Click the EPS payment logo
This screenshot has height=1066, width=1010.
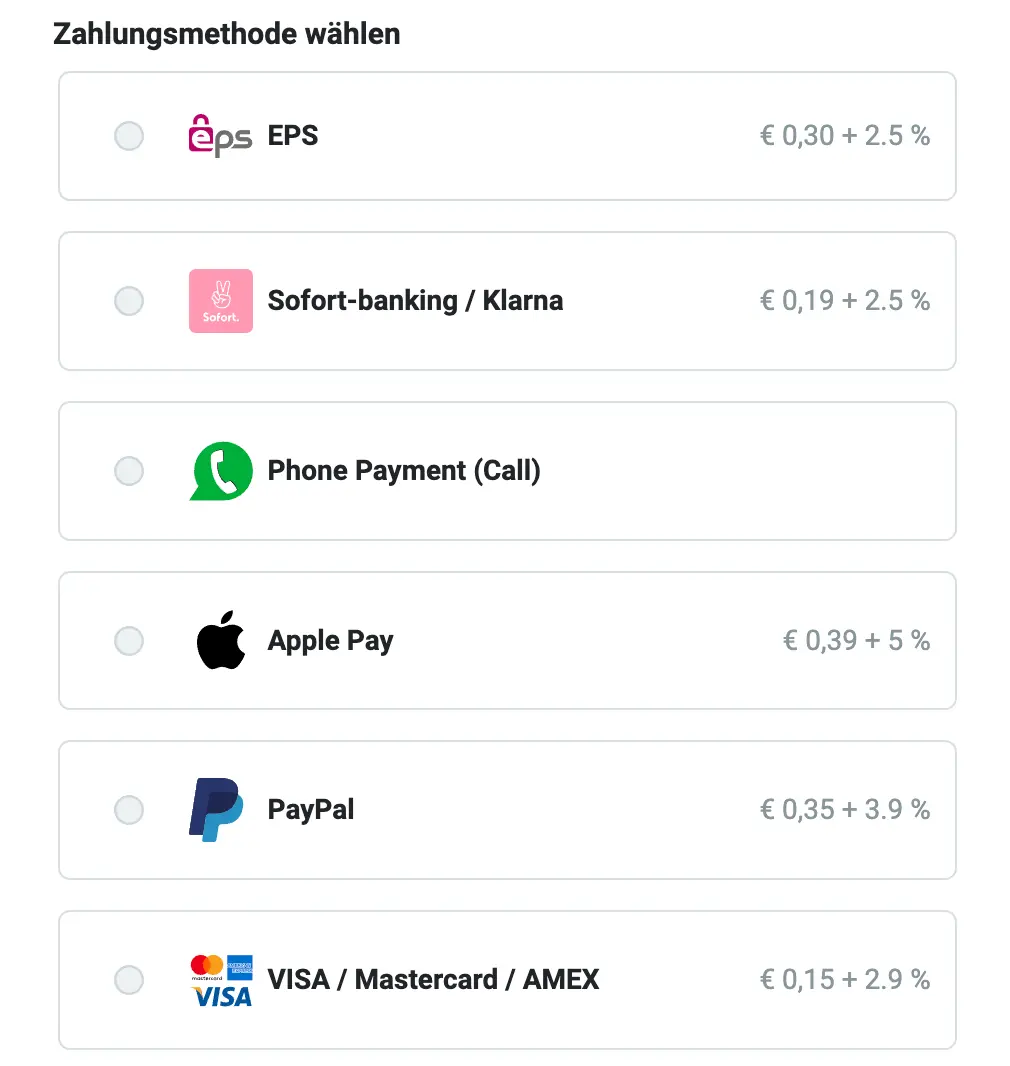219,135
